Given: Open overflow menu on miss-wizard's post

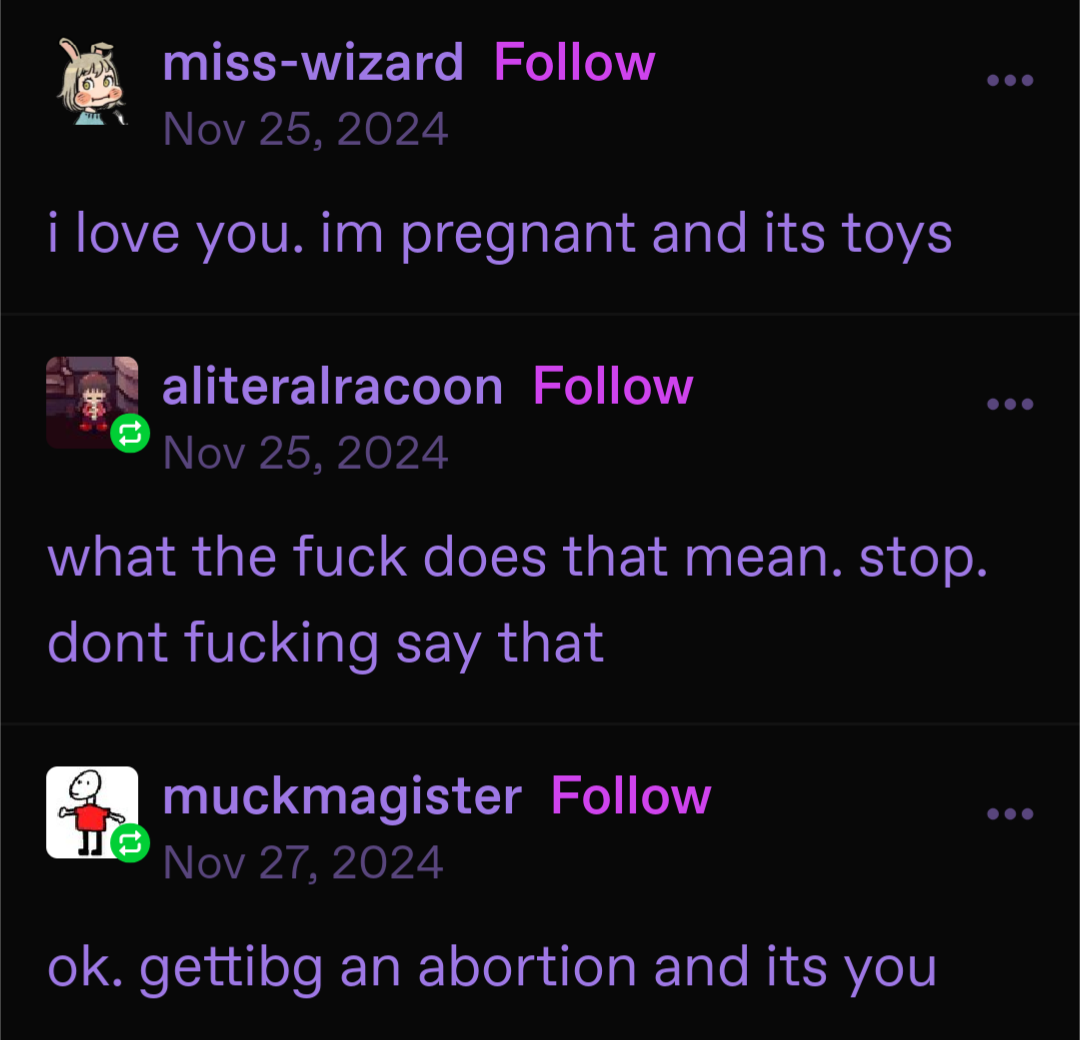Looking at the screenshot, I should click(1009, 80).
